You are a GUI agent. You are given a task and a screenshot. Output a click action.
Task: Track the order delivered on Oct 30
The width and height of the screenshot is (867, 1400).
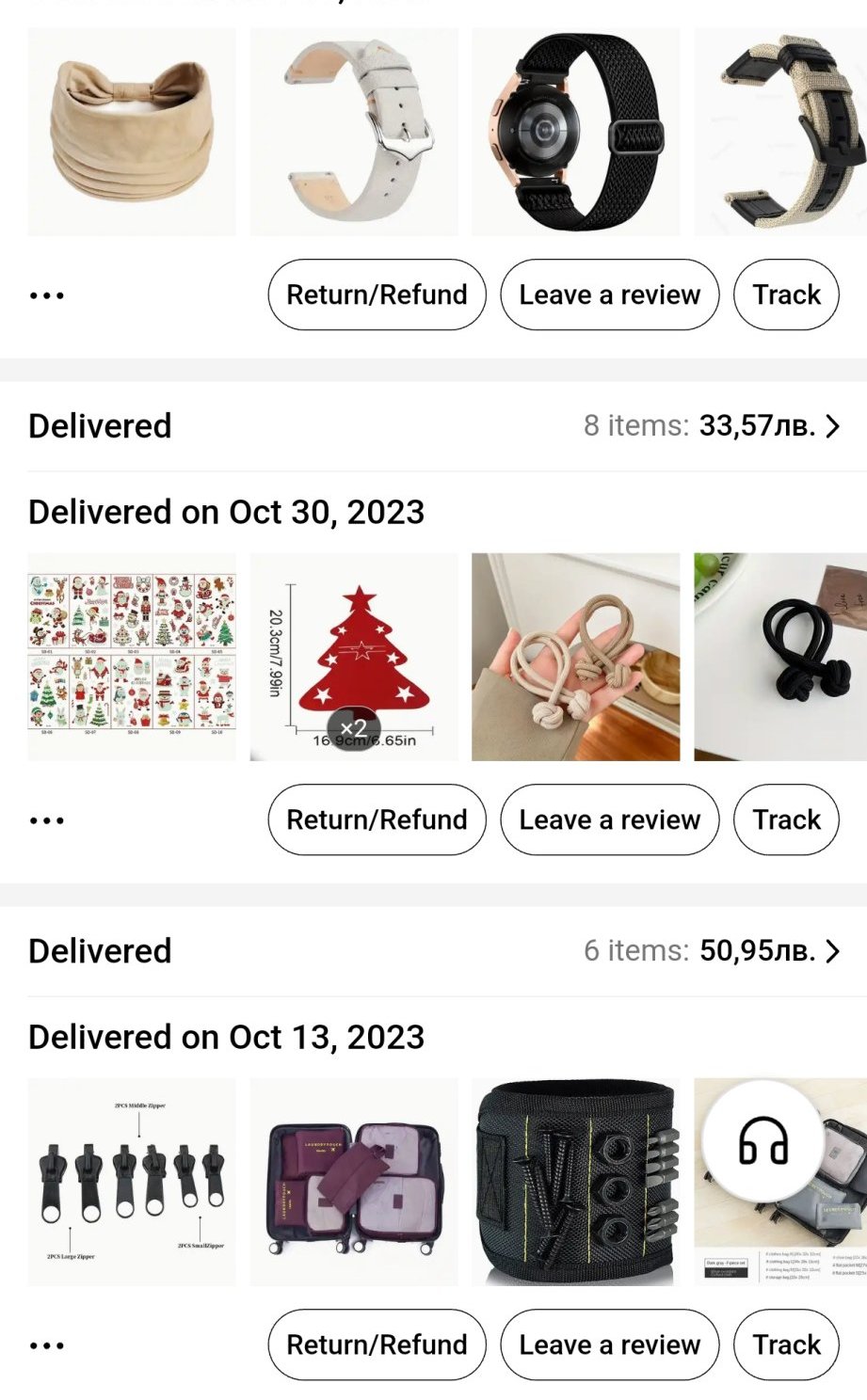point(786,819)
